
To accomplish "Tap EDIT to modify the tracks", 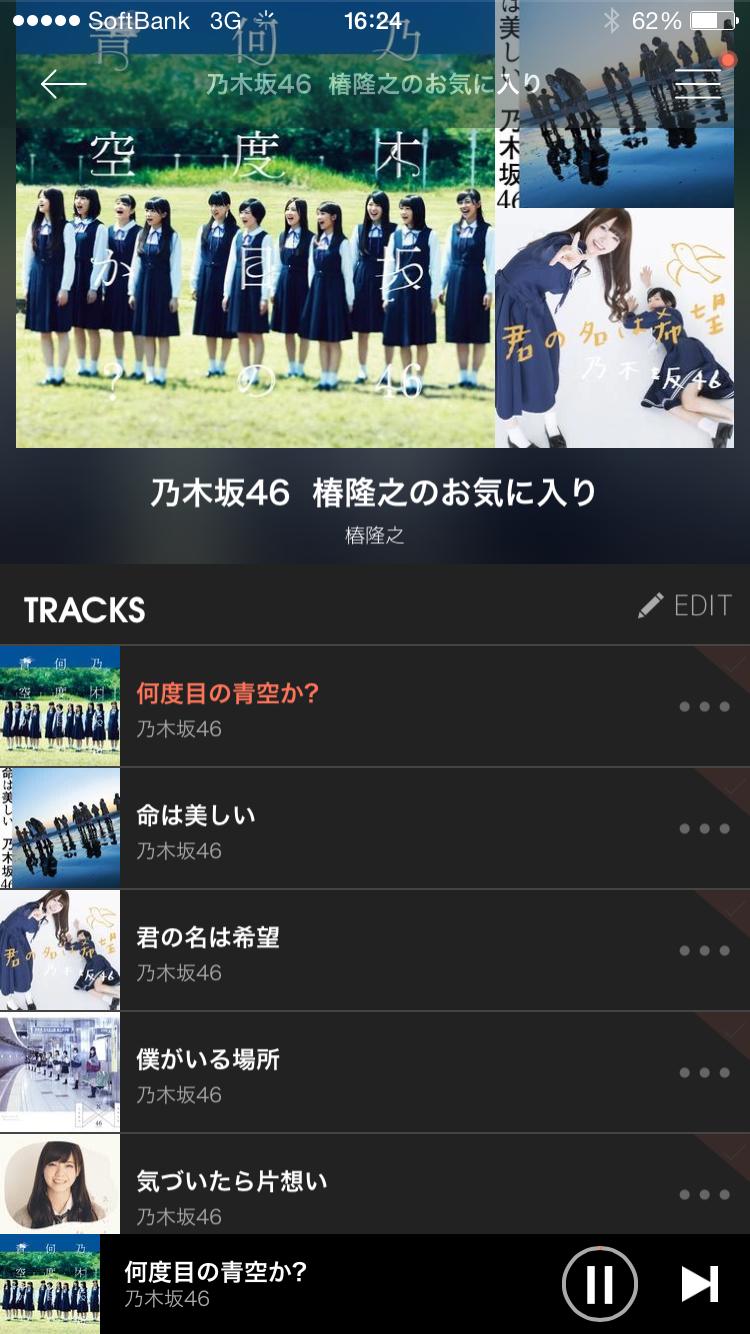I will pyautogui.click(x=685, y=606).
